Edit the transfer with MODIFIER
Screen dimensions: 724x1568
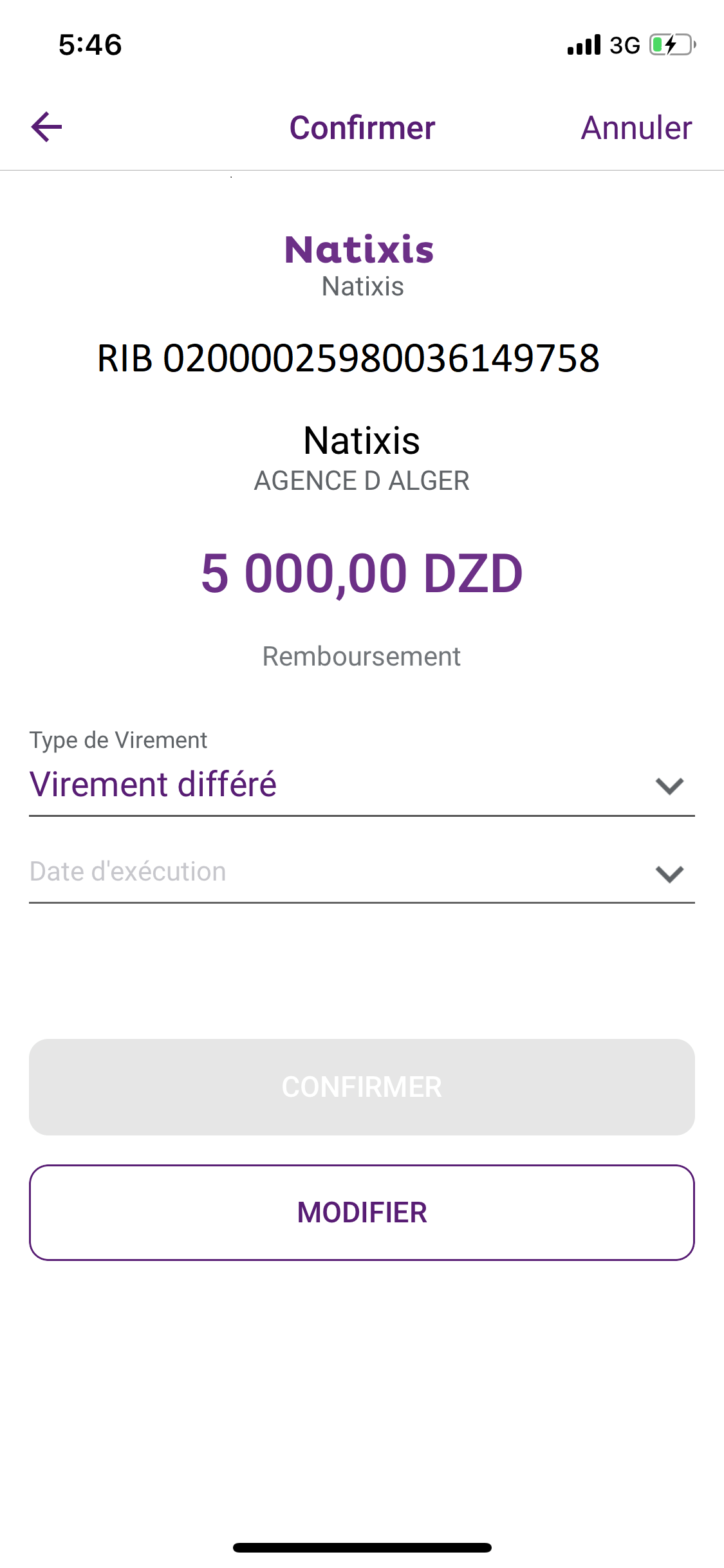362,1212
